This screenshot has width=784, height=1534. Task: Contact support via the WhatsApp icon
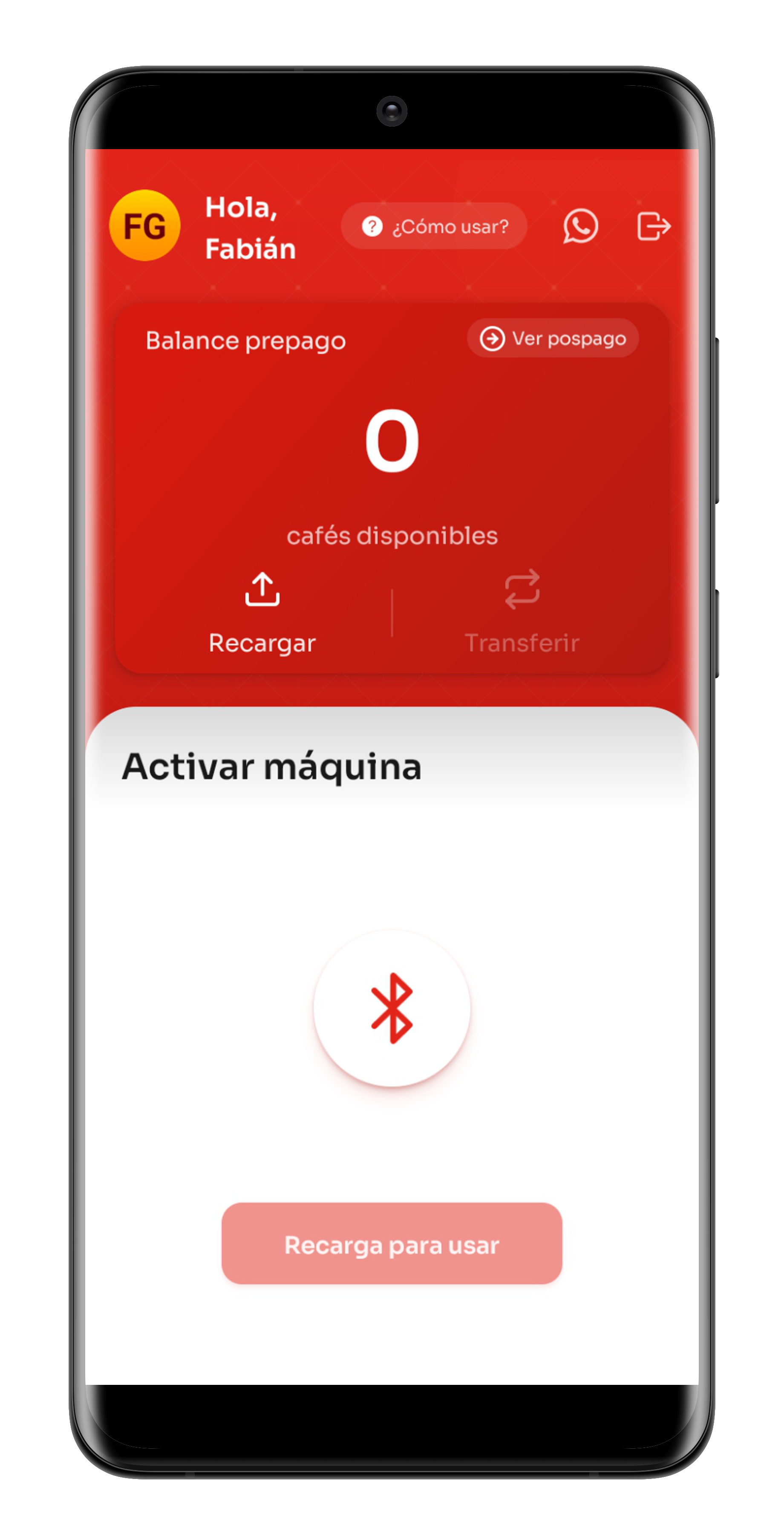tap(580, 226)
